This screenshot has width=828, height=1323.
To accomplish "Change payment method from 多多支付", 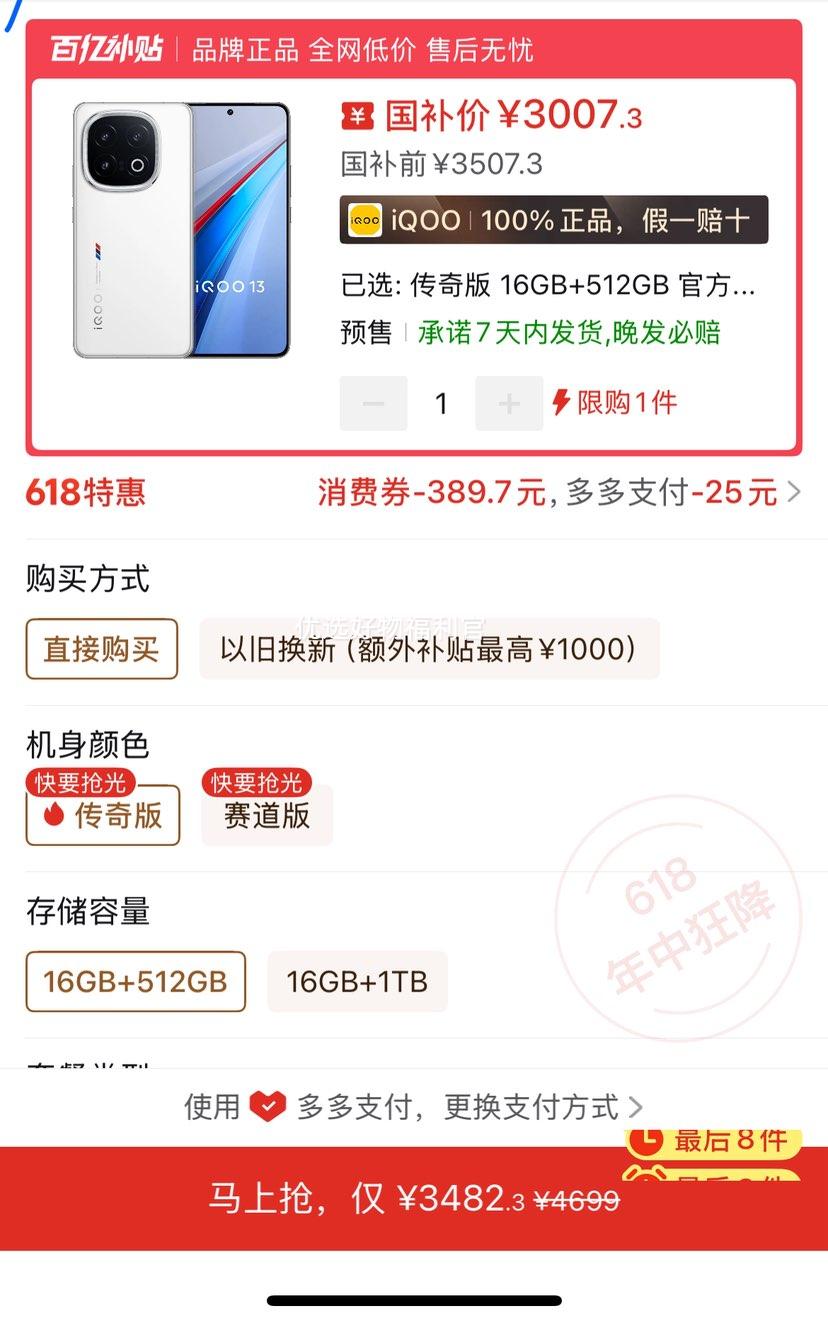I will [414, 1107].
